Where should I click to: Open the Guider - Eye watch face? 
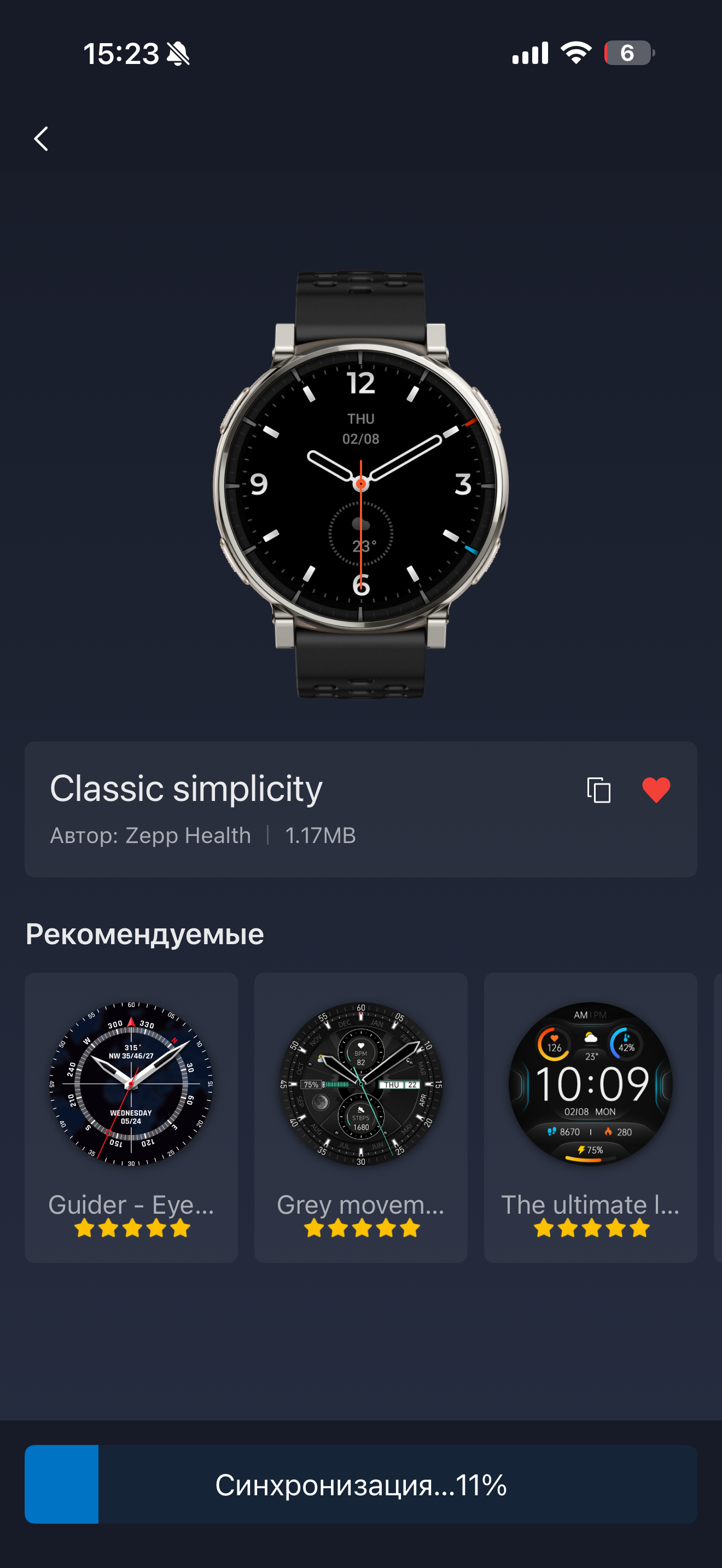(x=131, y=1116)
